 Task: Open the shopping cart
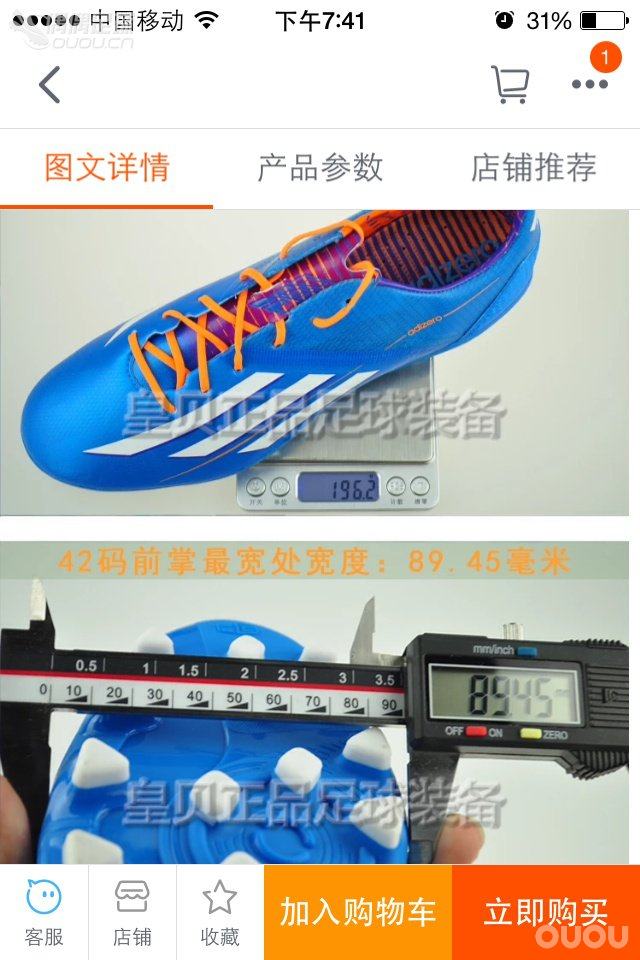coord(510,85)
